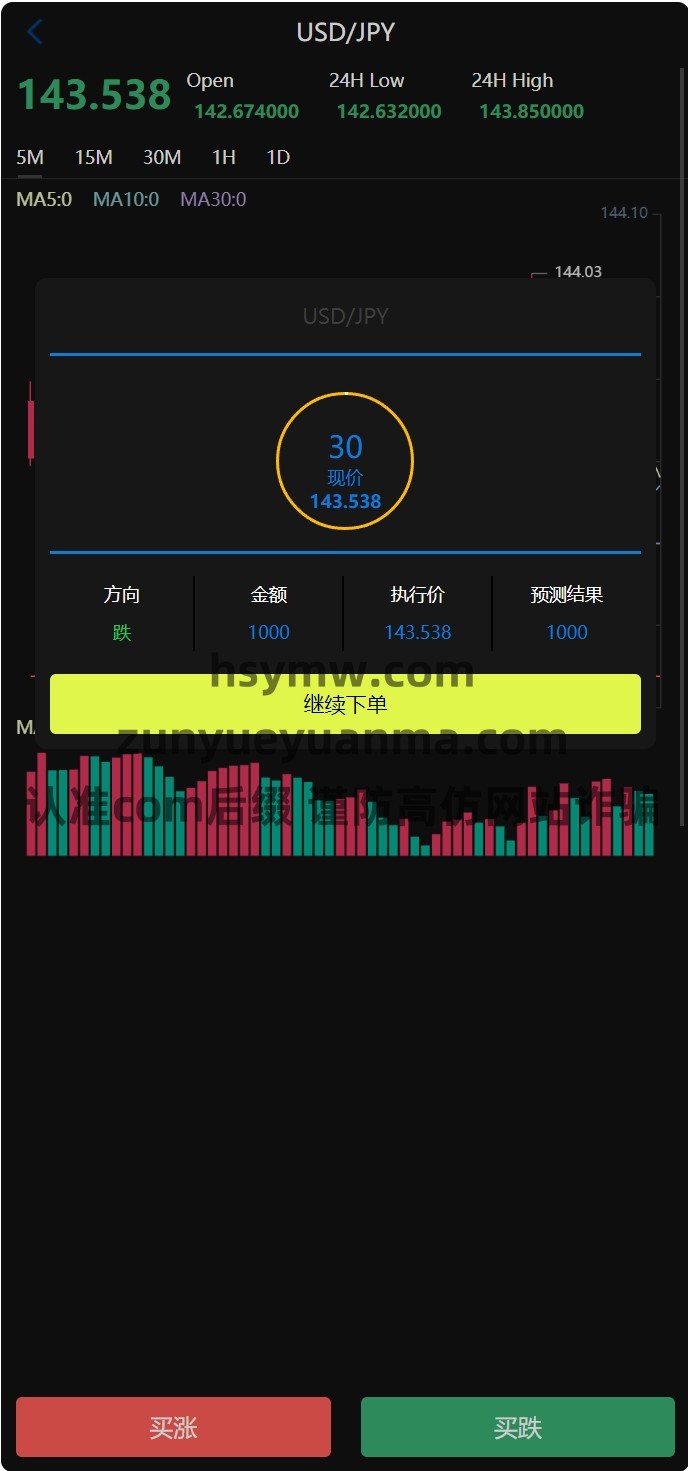Tap the red 买涨 button
The width and height of the screenshot is (688, 1471).
click(x=173, y=1427)
